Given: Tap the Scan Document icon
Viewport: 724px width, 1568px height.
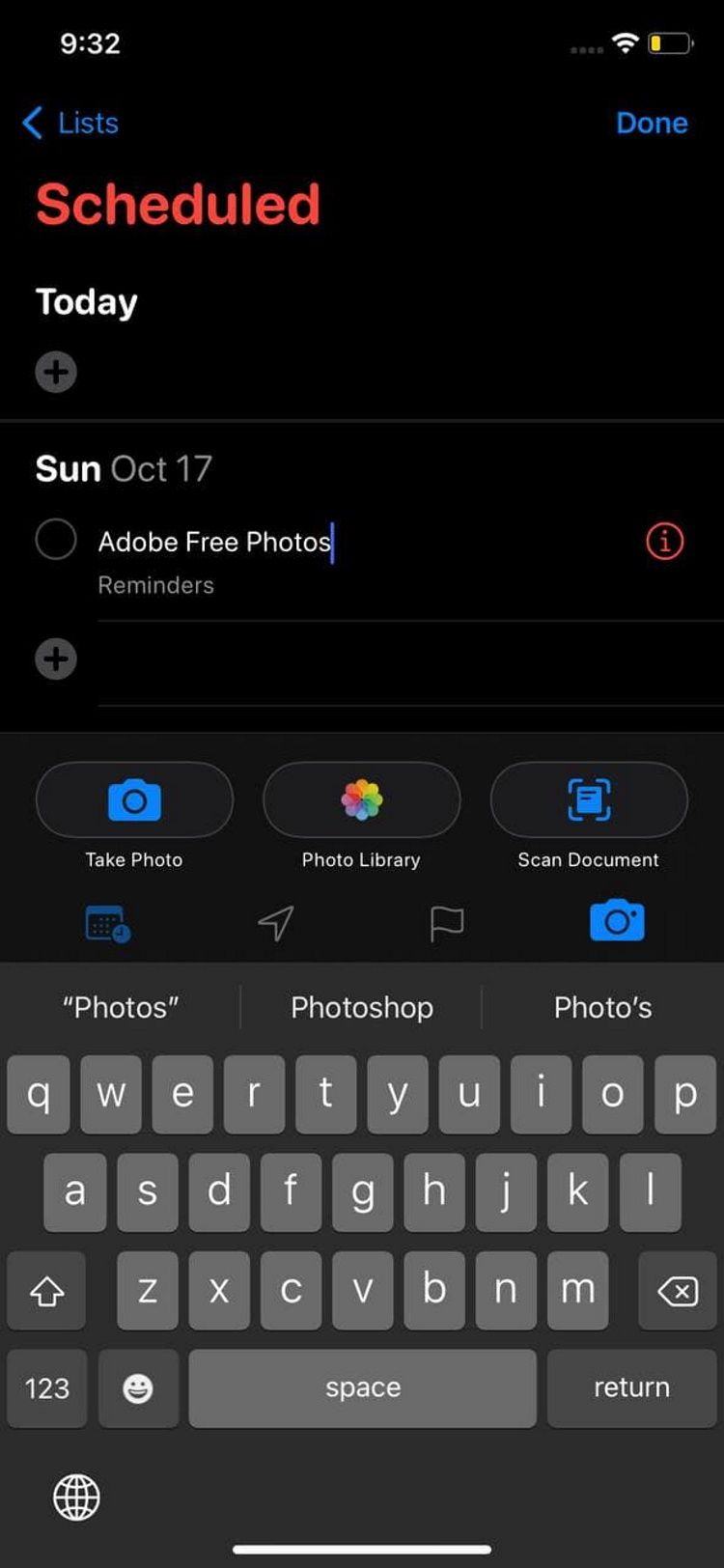Looking at the screenshot, I should (x=588, y=799).
